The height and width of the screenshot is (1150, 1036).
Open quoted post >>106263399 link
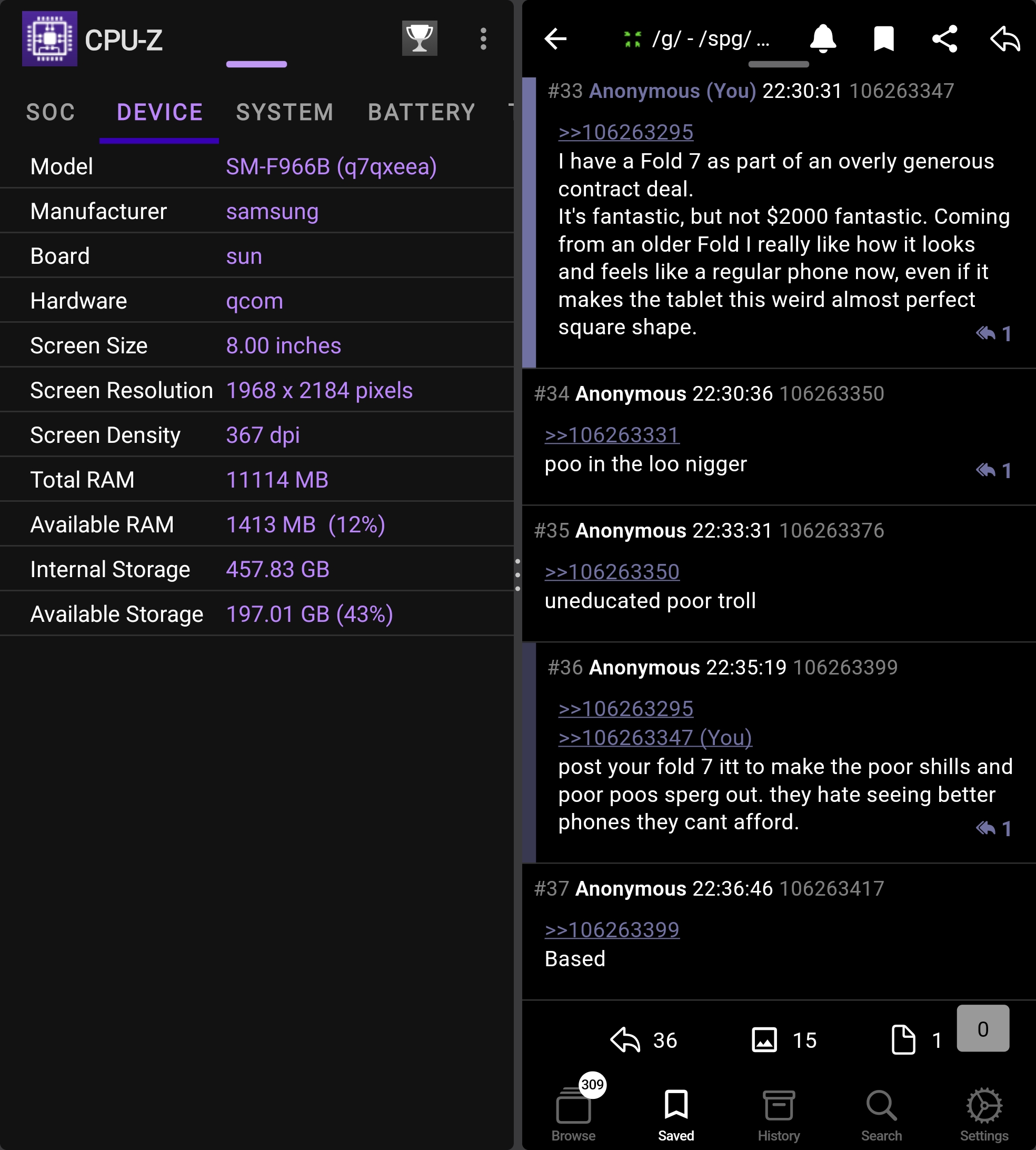pos(612,930)
